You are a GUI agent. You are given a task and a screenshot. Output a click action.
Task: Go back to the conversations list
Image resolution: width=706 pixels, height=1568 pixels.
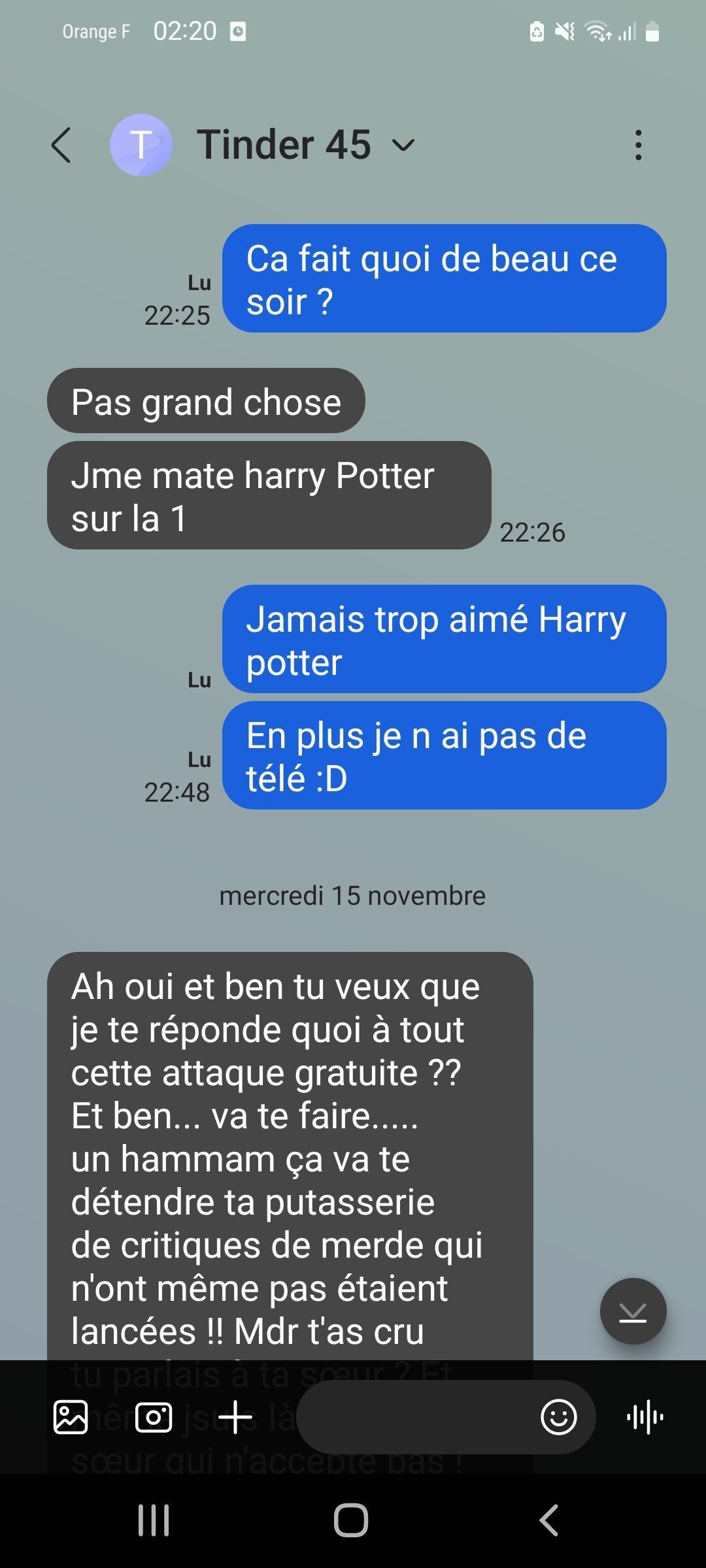tap(61, 145)
